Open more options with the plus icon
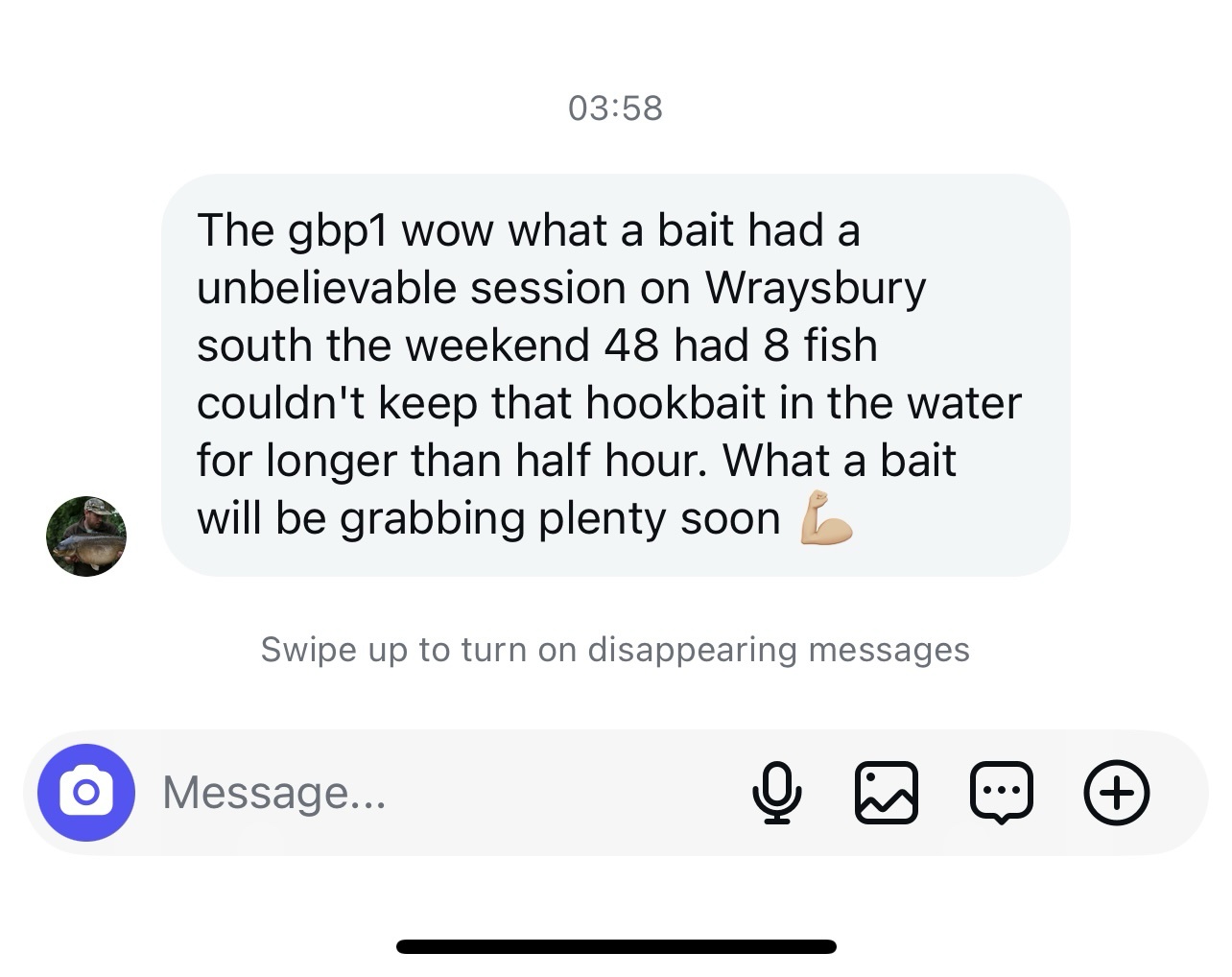Screen dimensions: 1232x977 pos(1116,793)
